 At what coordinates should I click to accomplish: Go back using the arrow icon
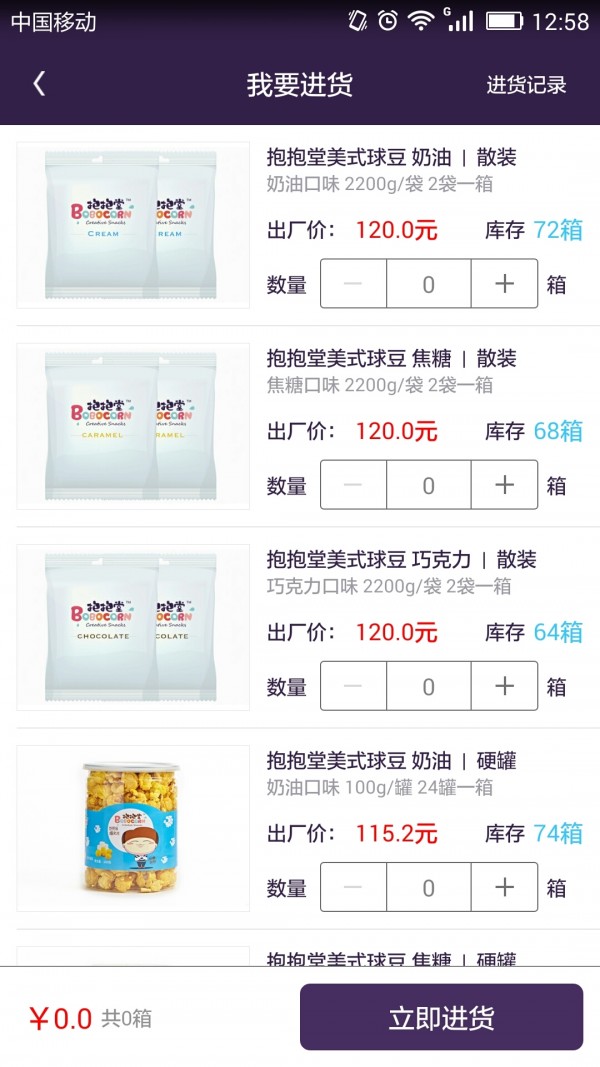40,84
